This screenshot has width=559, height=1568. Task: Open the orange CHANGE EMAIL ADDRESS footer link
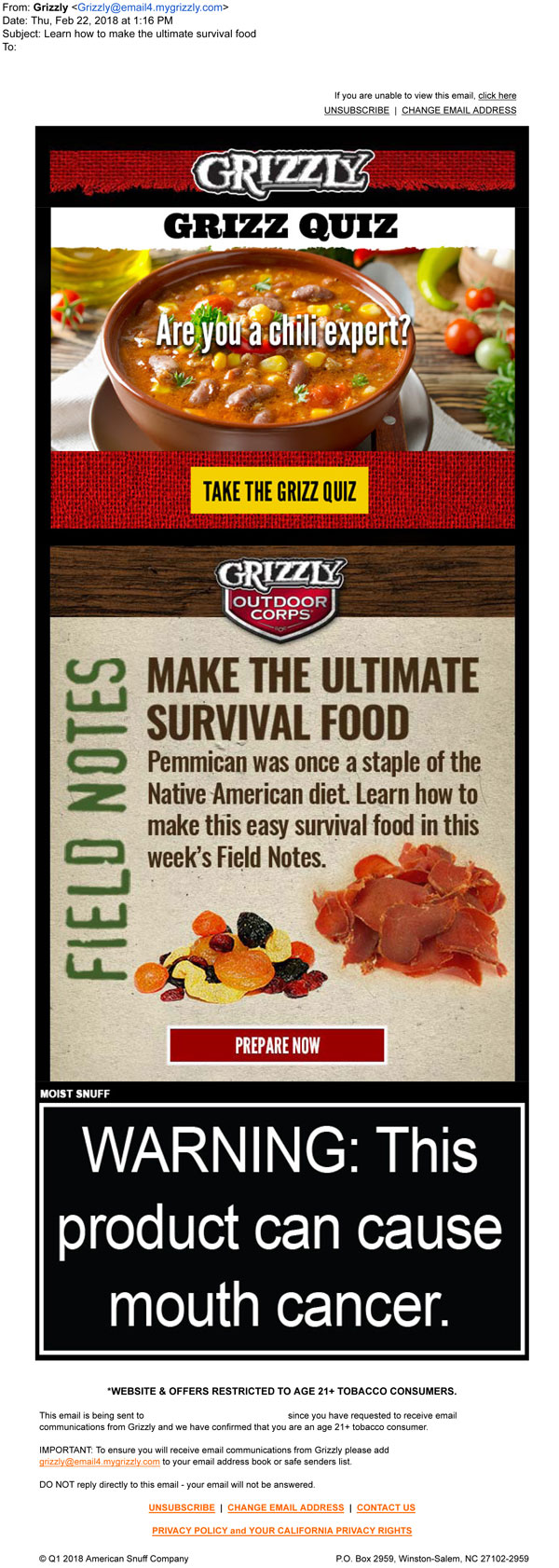click(x=285, y=1507)
